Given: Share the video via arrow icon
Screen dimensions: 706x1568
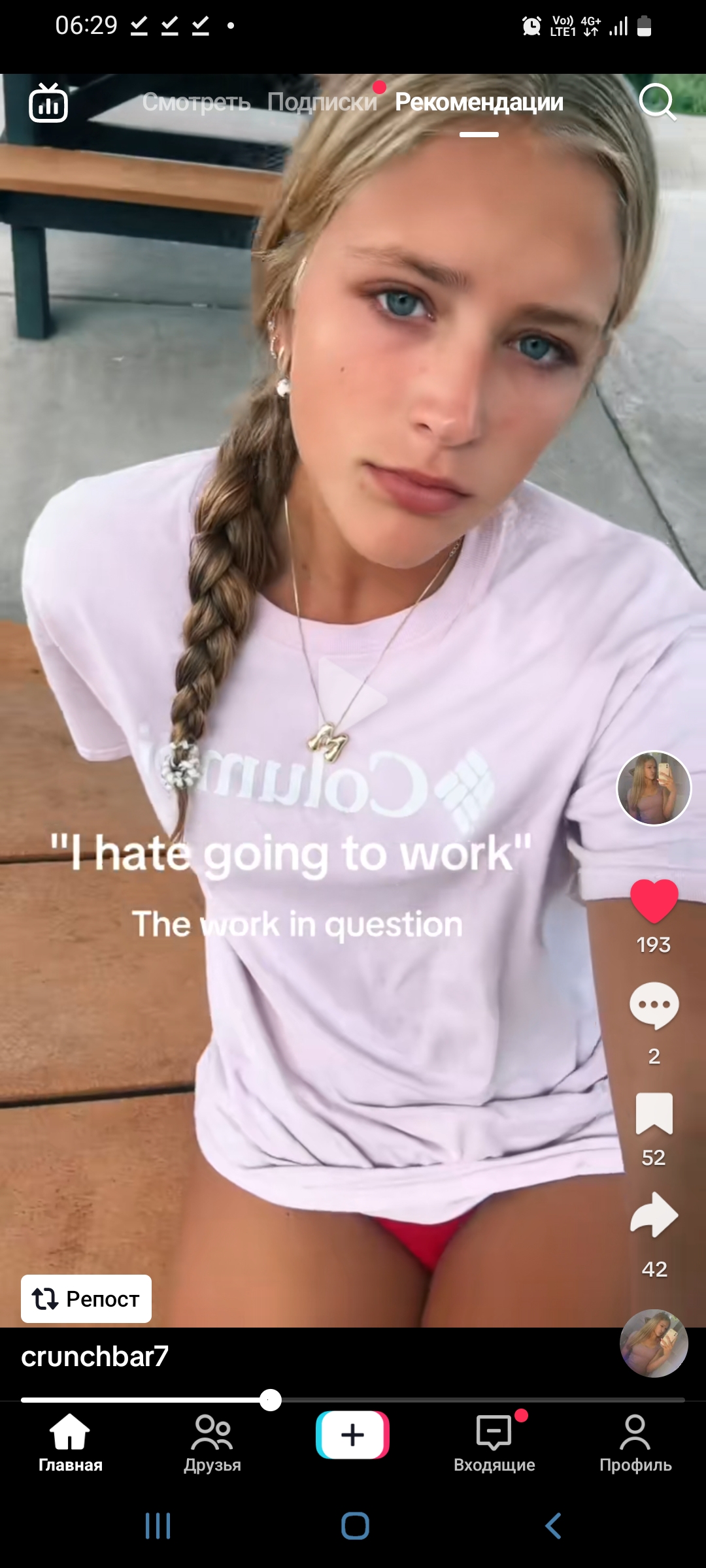Looking at the screenshot, I should point(654,1215).
